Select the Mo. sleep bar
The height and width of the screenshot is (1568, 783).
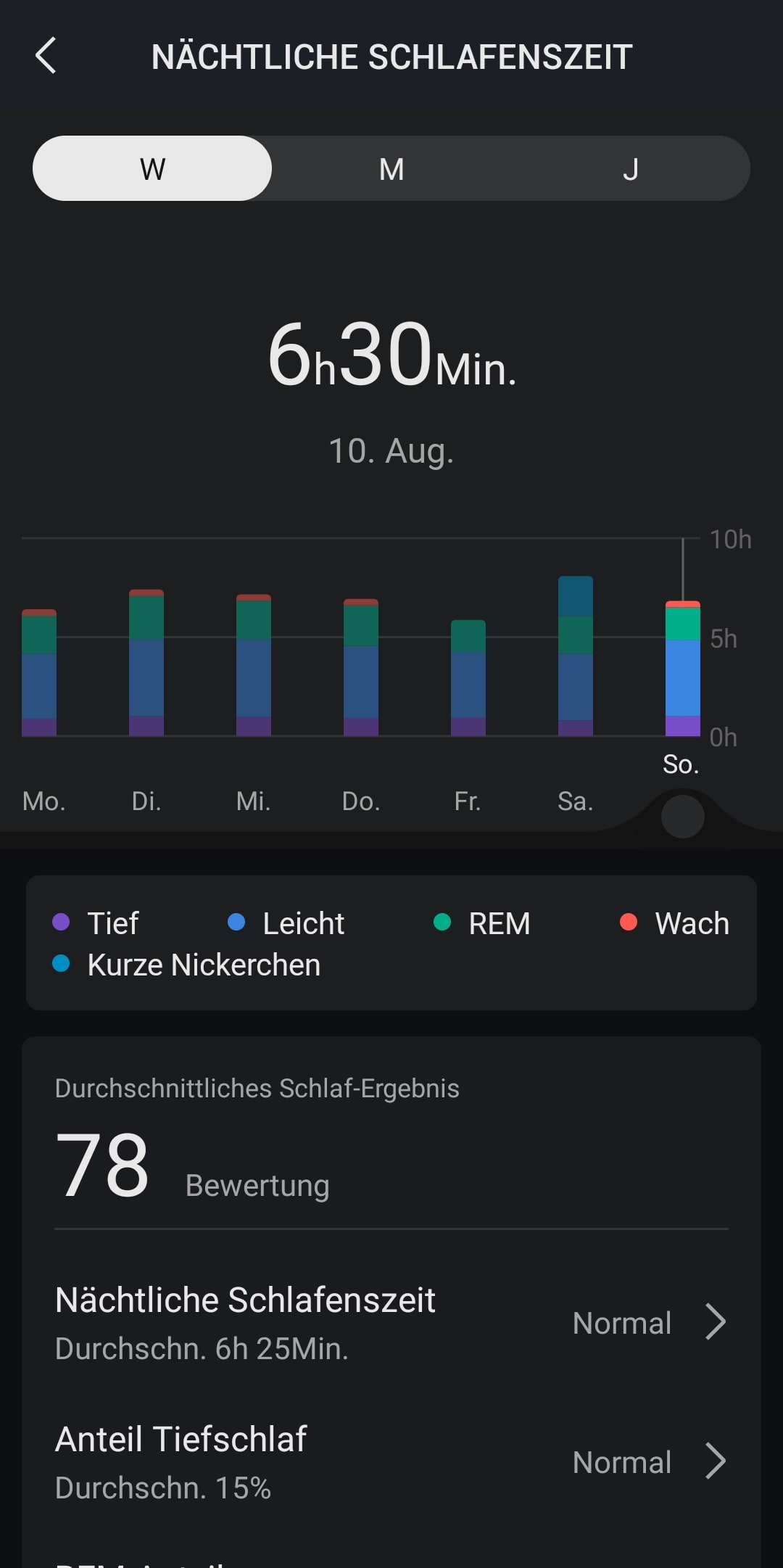tap(39, 673)
